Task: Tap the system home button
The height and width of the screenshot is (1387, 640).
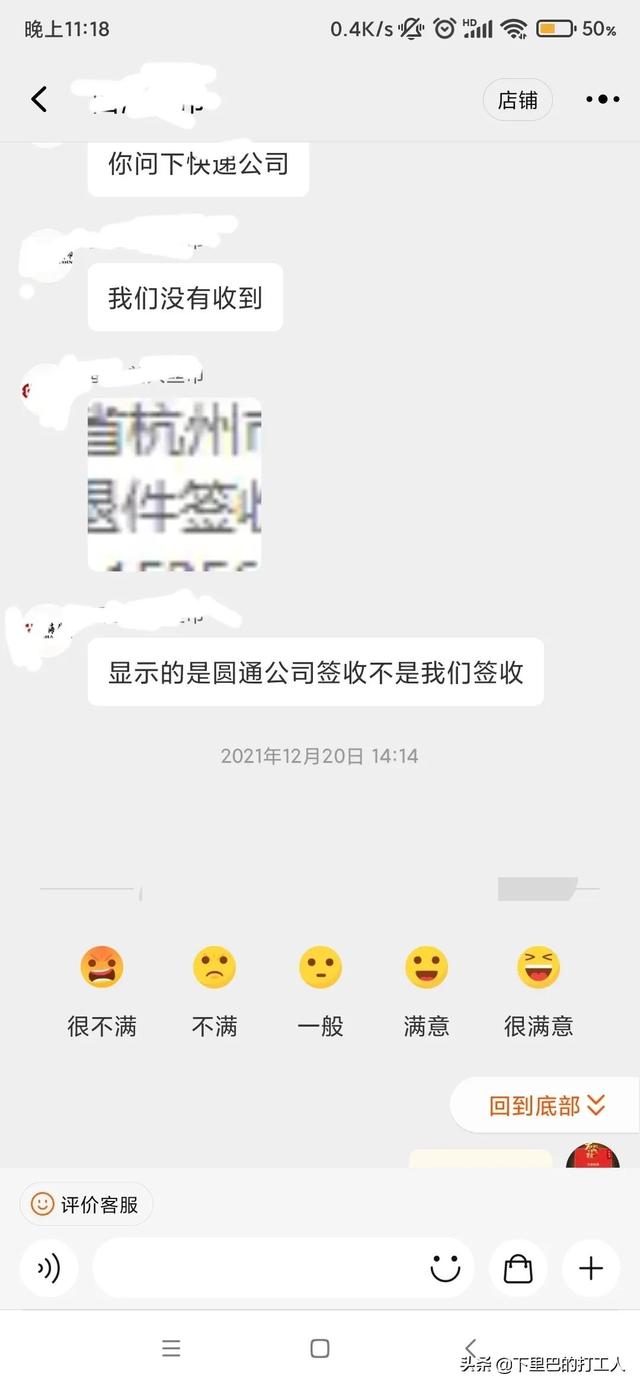Action: pos(320,1348)
